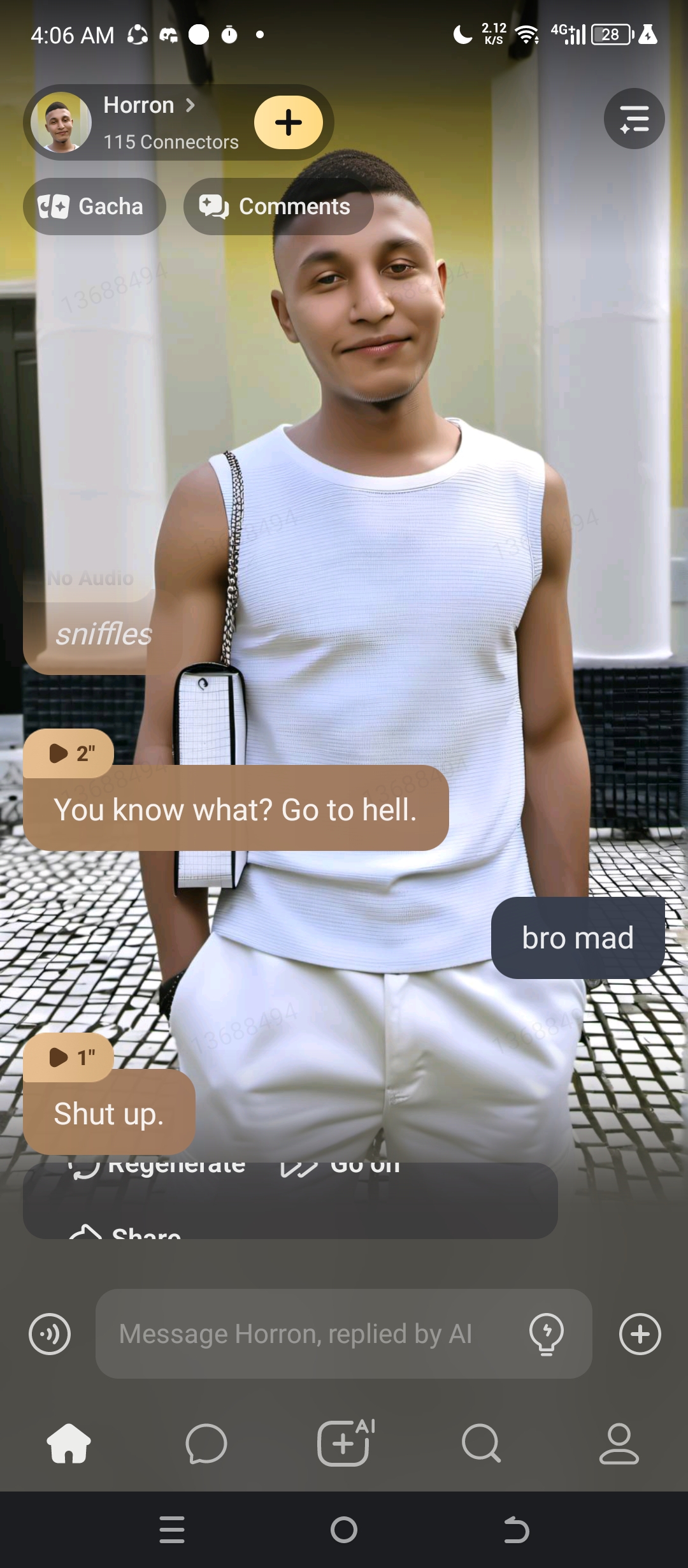Go back using system navigation
The height and width of the screenshot is (1568, 688).
516,1530
